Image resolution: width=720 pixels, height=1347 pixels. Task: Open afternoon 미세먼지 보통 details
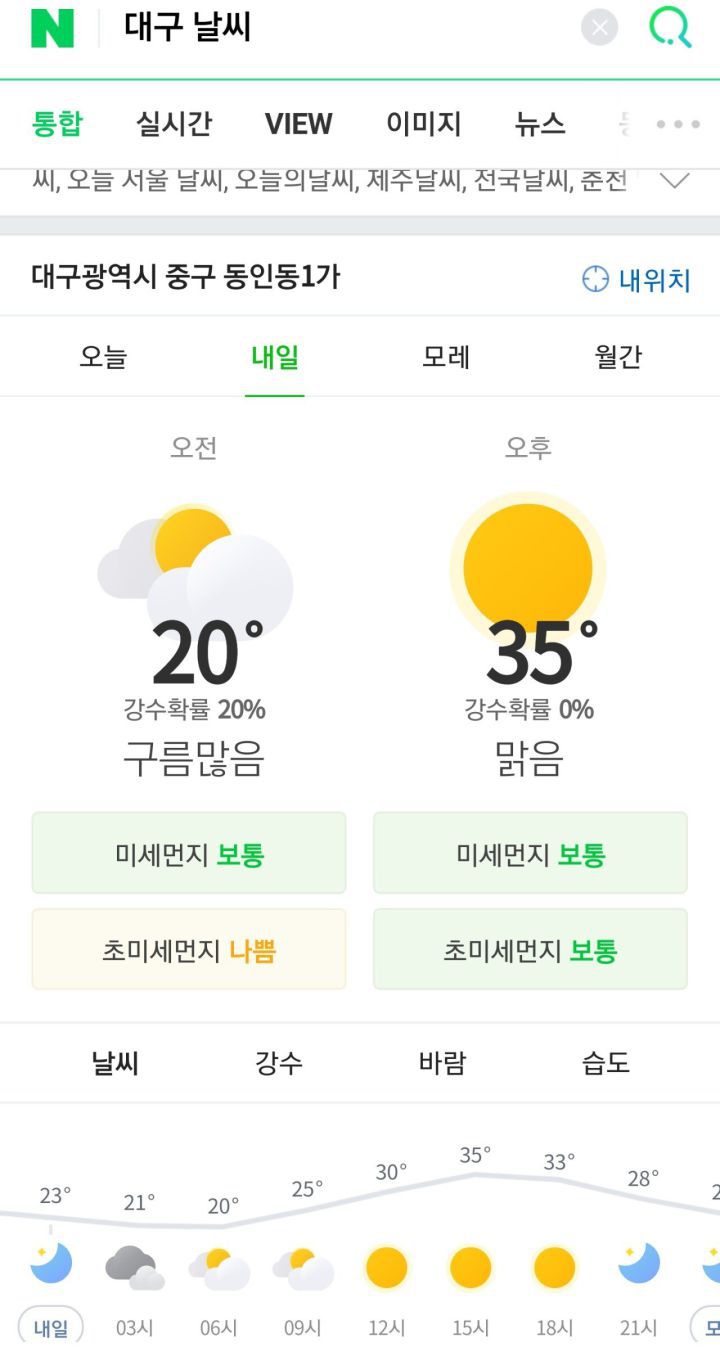tap(530, 853)
